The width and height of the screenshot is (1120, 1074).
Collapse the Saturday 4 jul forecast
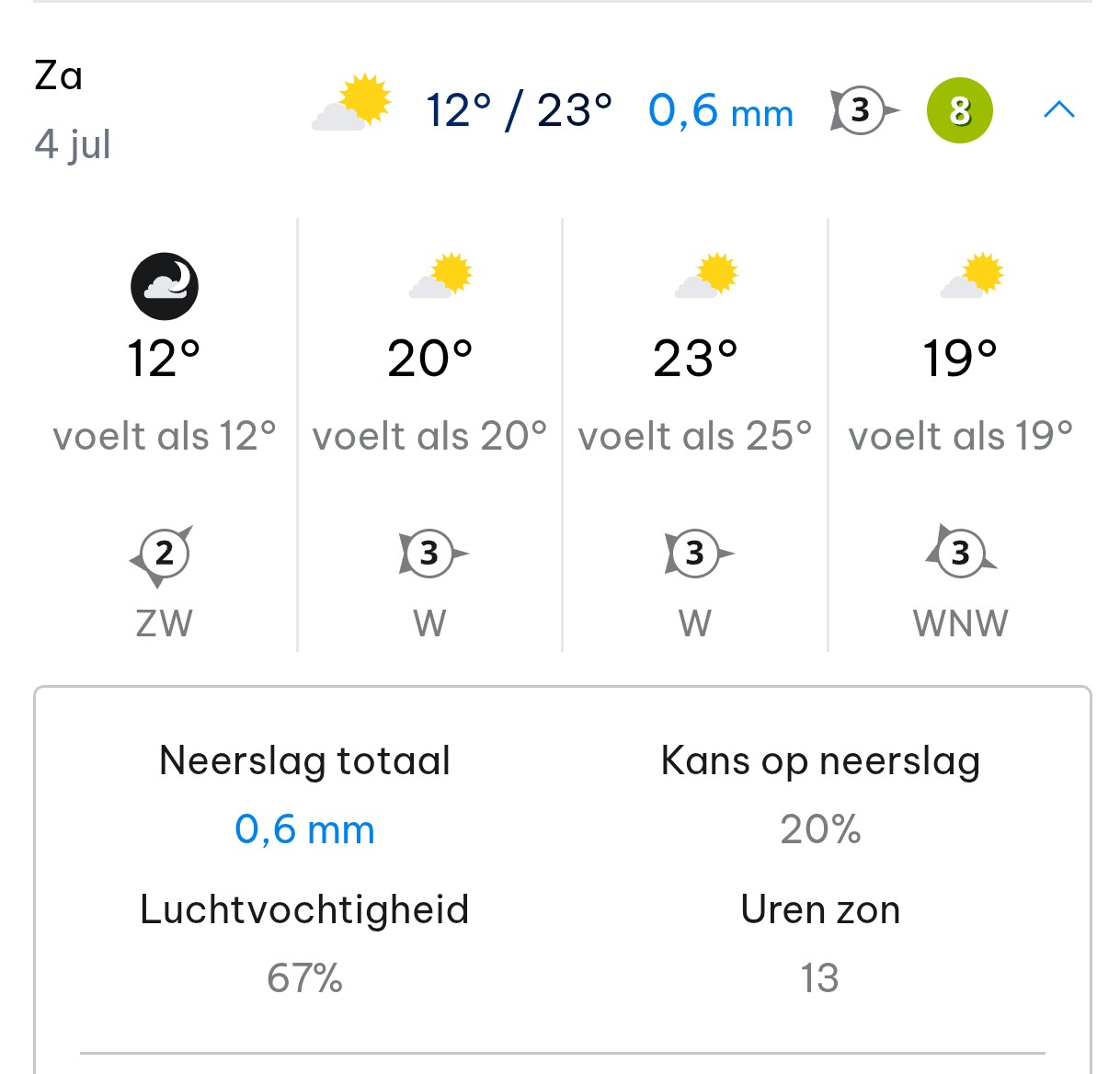1059,110
